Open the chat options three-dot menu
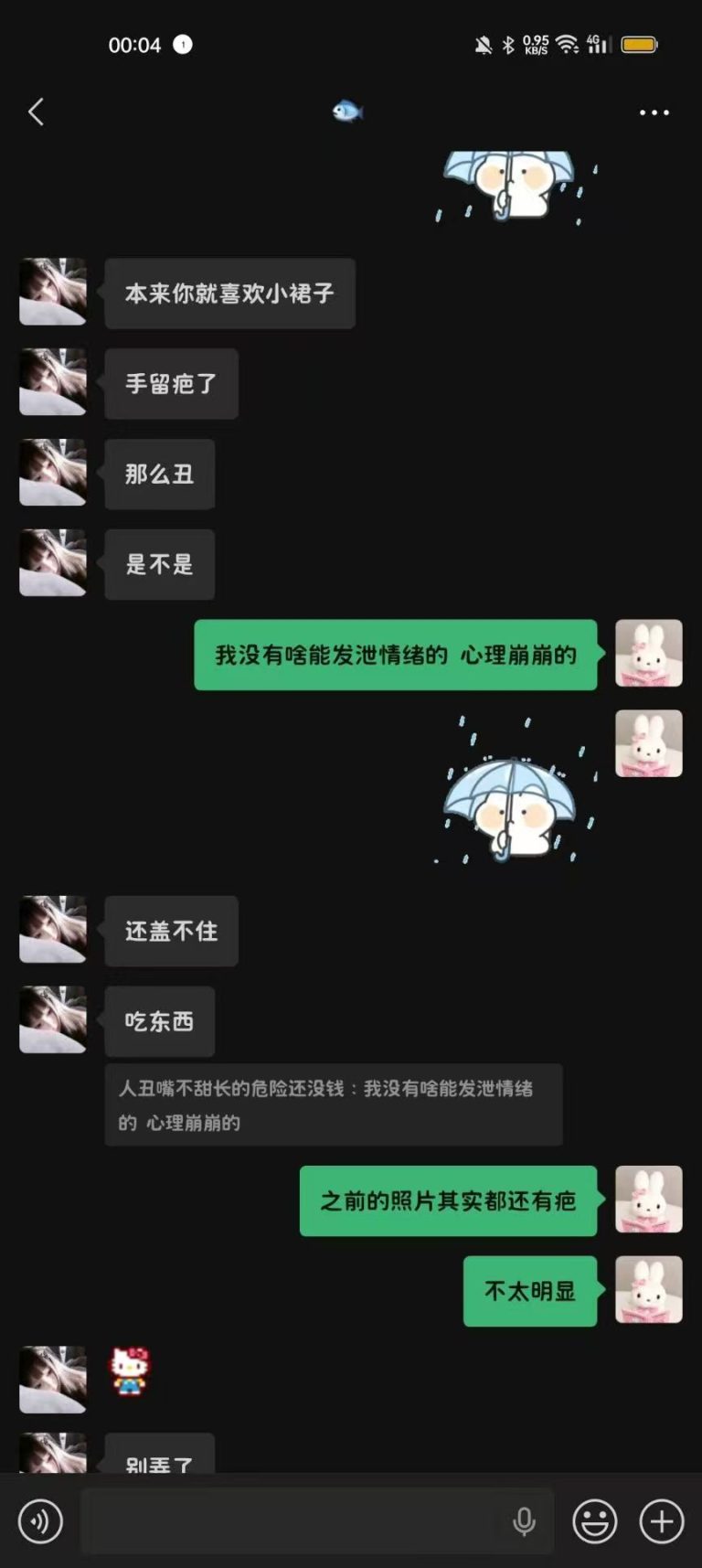 pyautogui.click(x=654, y=112)
